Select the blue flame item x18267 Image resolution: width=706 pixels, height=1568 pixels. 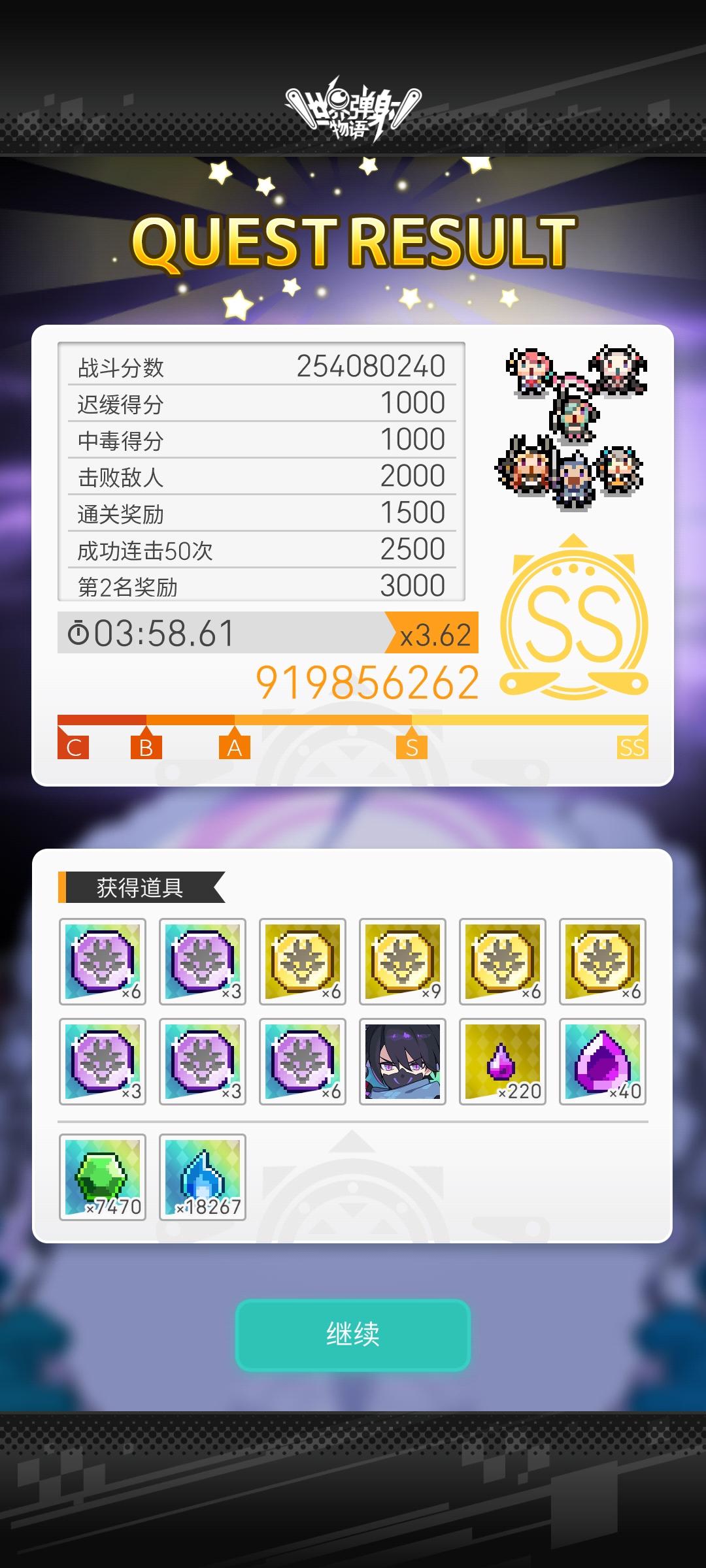pos(201,1176)
